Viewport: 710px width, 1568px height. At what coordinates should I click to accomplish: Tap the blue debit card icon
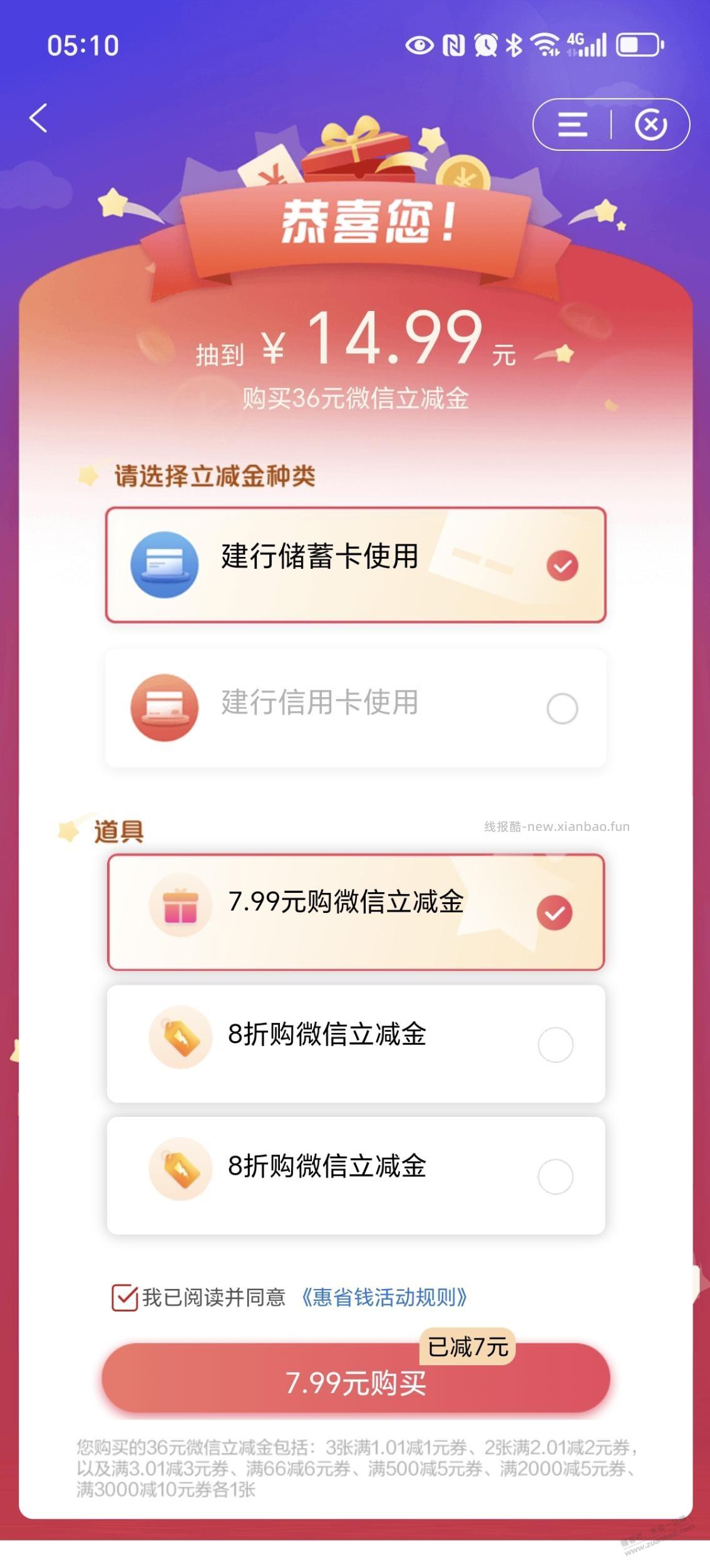coord(165,565)
